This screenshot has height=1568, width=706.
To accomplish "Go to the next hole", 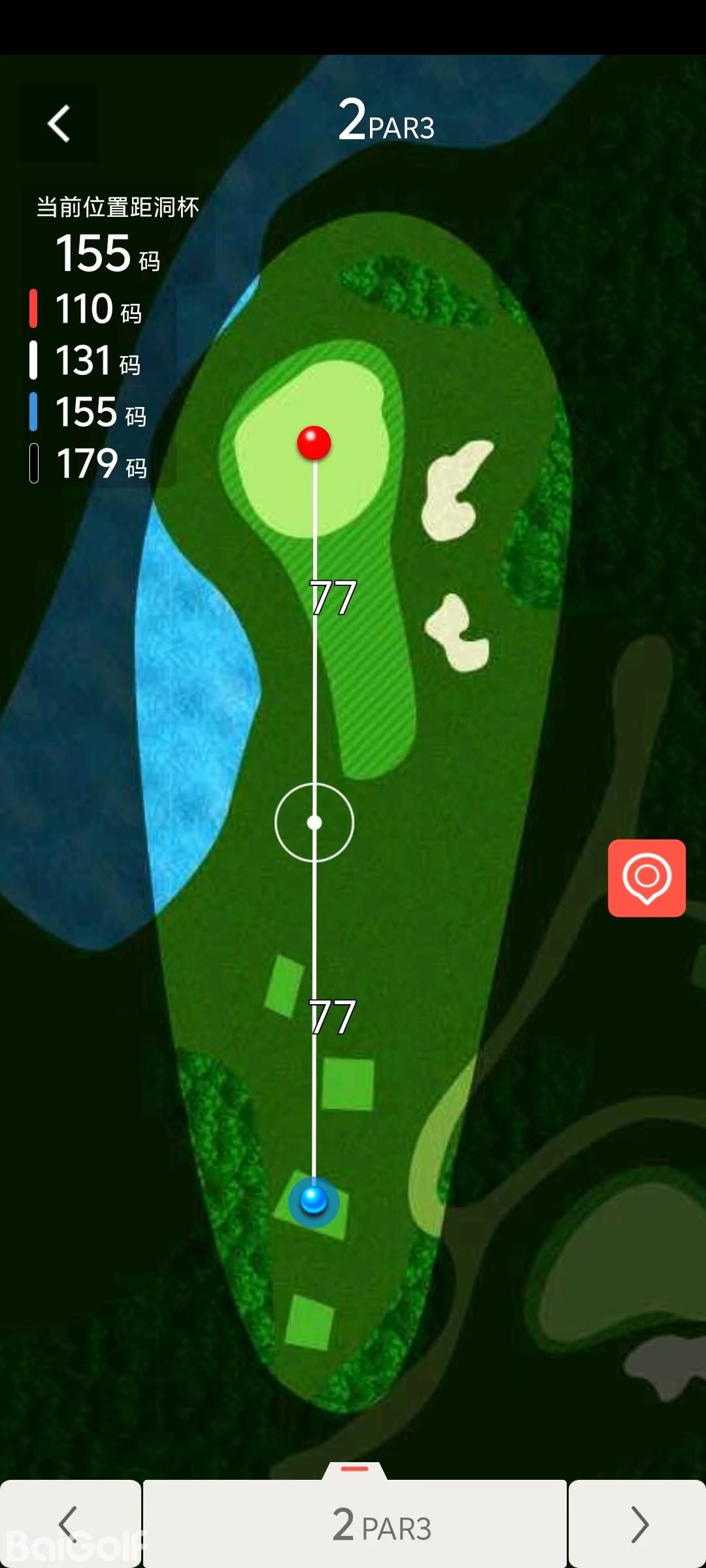I will [x=637, y=1524].
